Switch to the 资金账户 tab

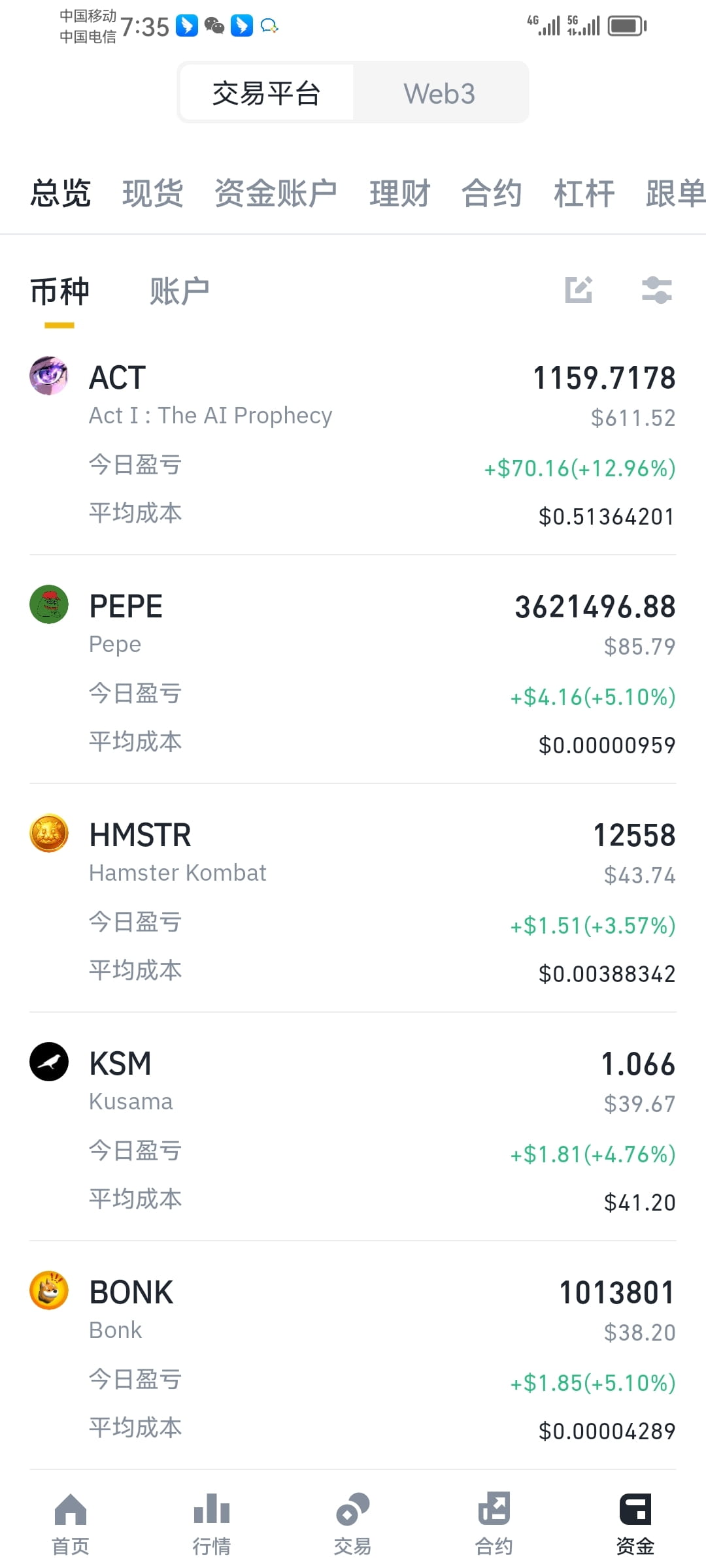coord(276,193)
